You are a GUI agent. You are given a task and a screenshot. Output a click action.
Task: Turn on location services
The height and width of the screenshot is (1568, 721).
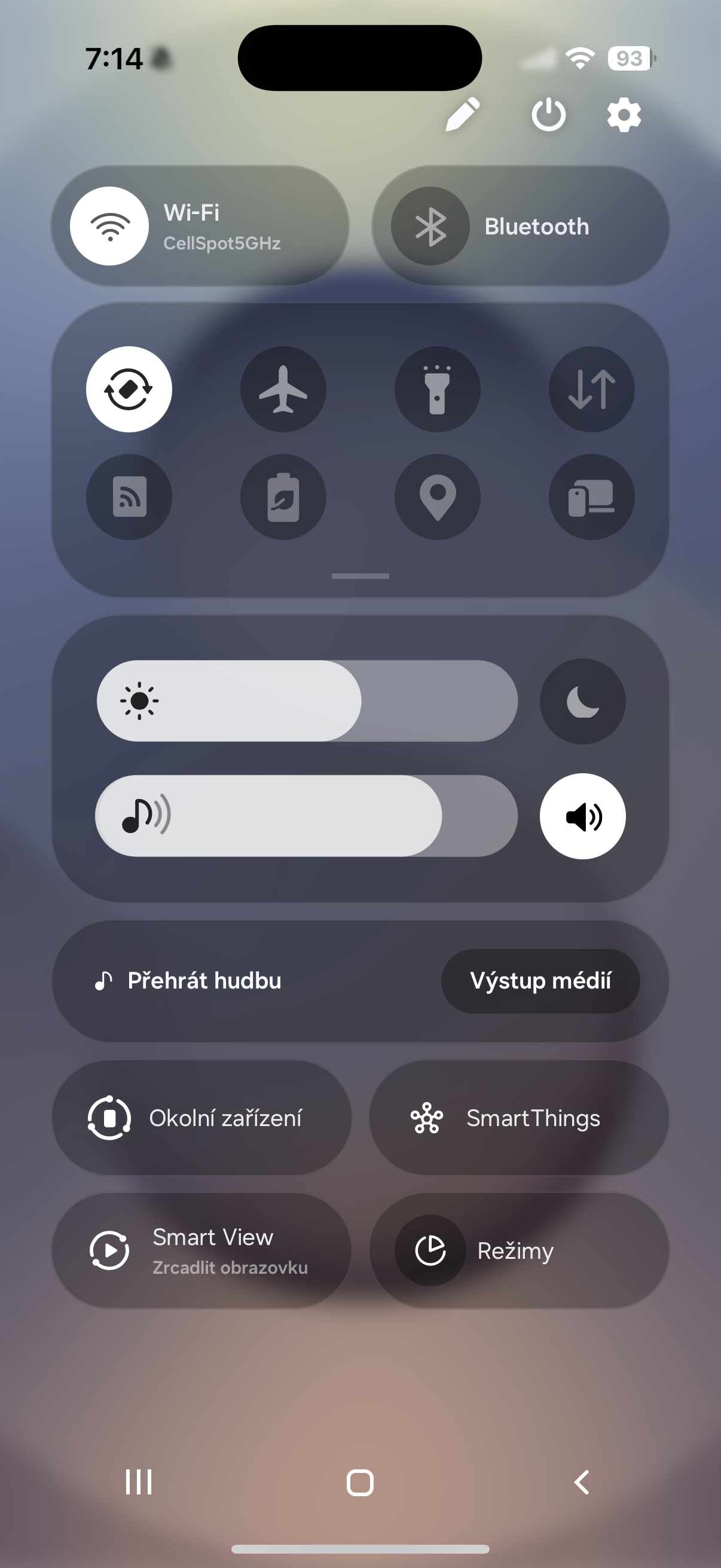437,497
